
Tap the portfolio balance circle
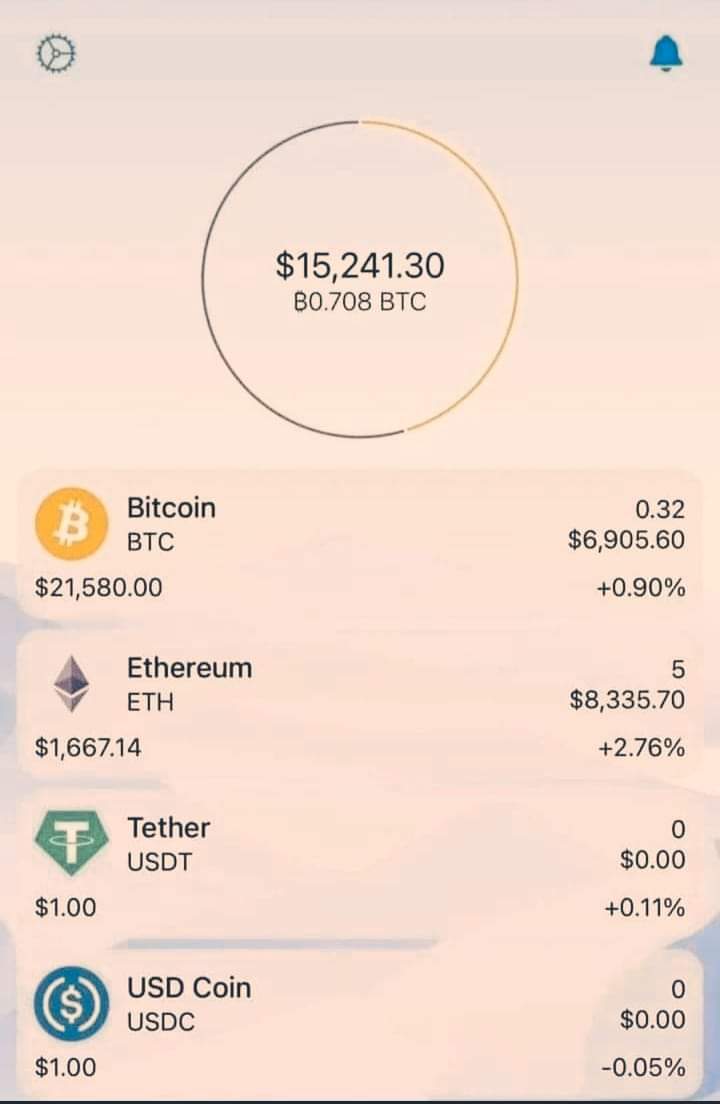[360, 280]
